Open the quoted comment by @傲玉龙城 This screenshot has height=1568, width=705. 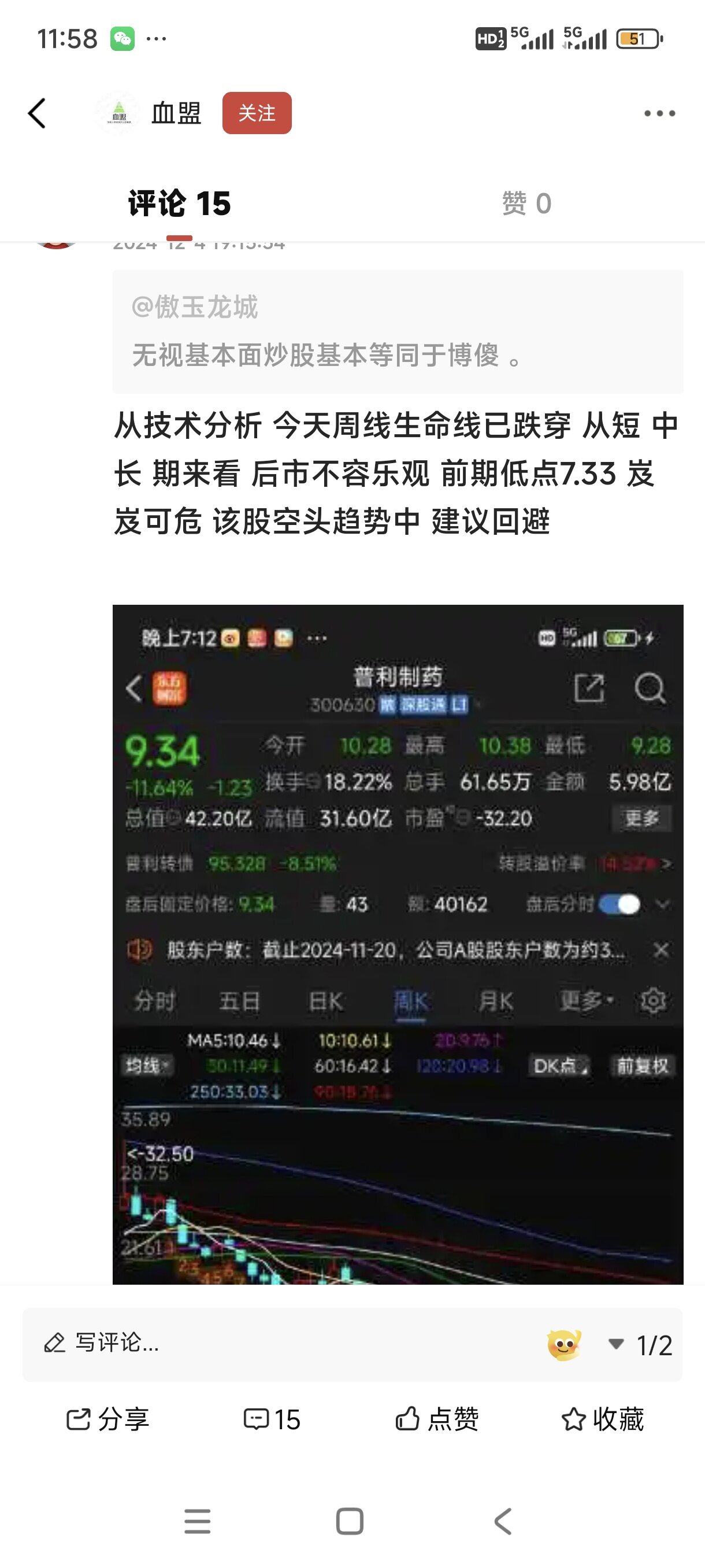click(398, 332)
